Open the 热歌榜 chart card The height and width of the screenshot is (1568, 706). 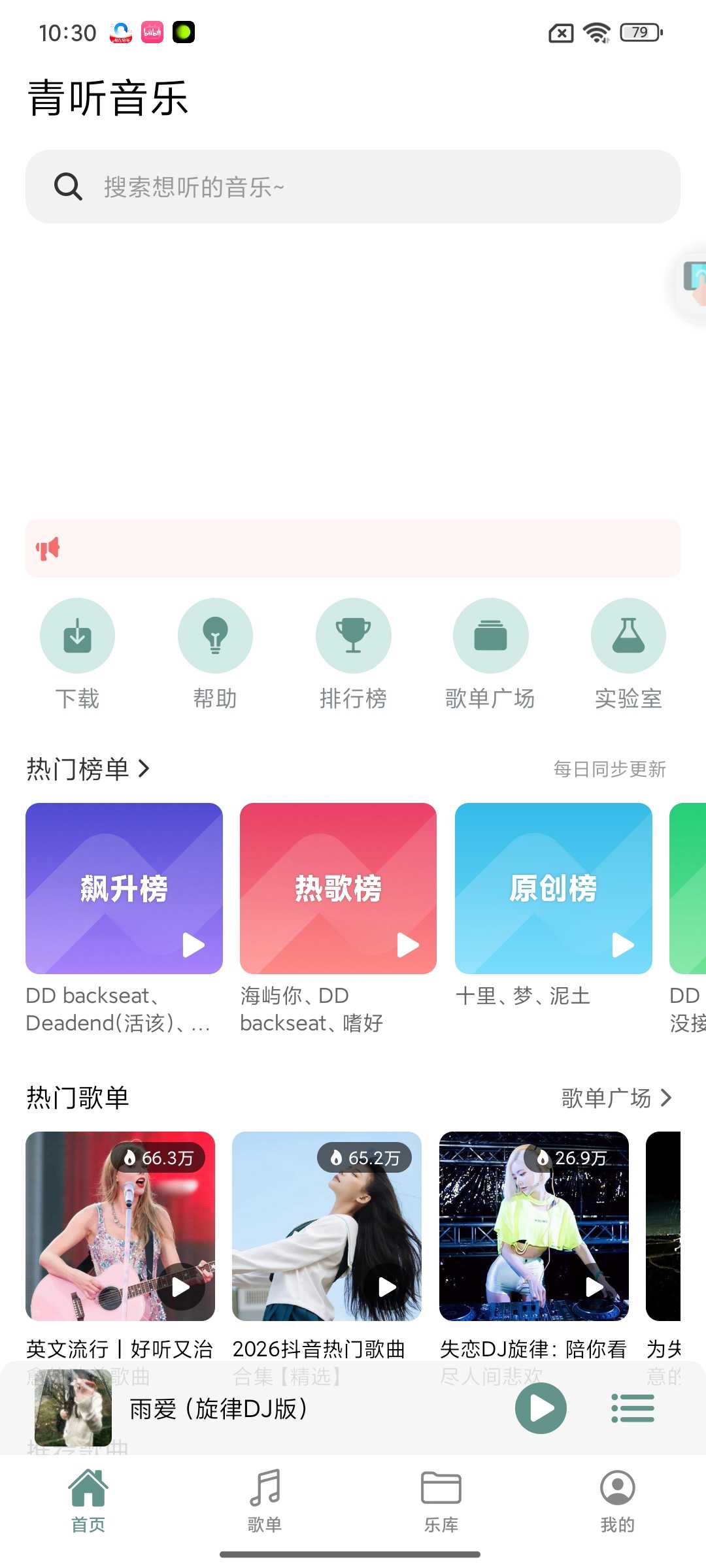338,889
